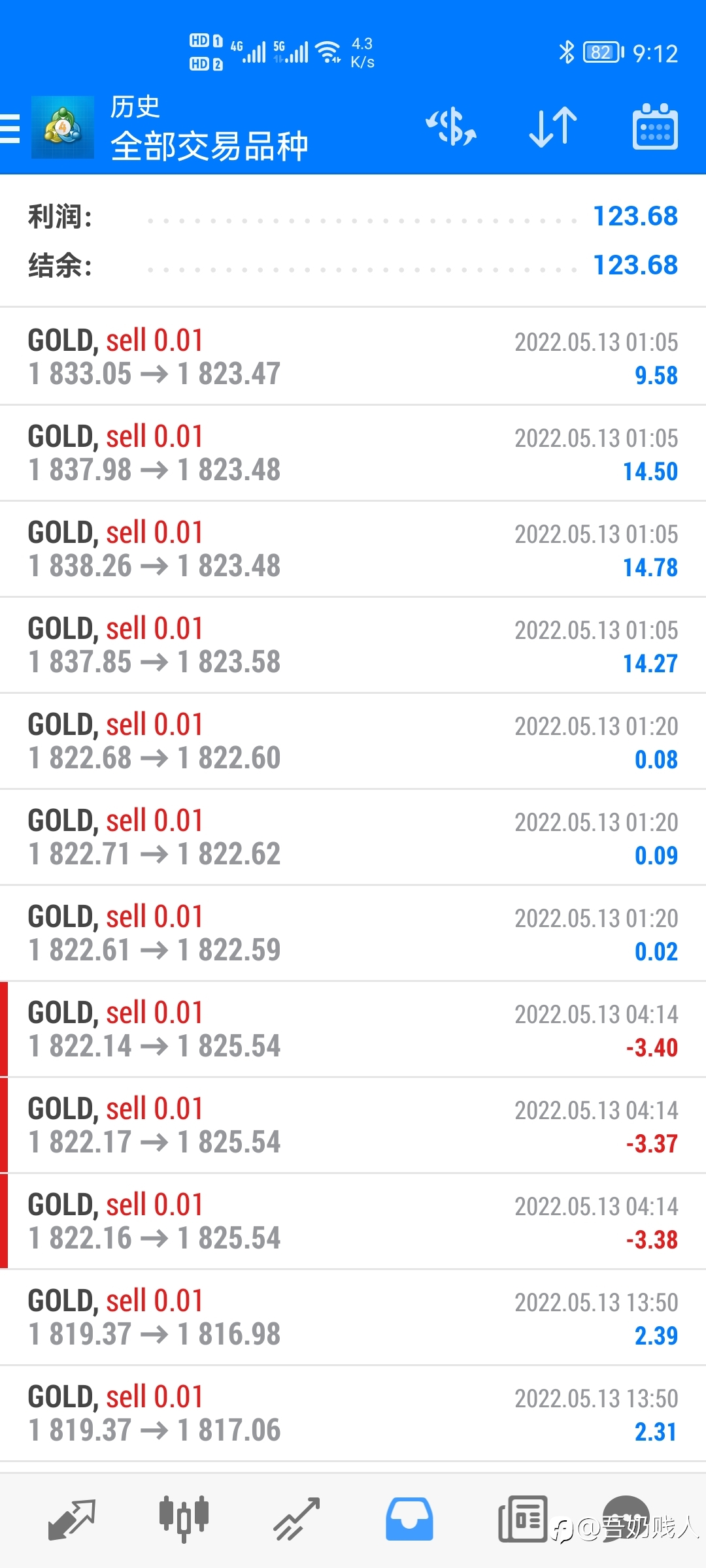
Task: Switch to the Quotes tab with arrows
Action: point(72,1520)
